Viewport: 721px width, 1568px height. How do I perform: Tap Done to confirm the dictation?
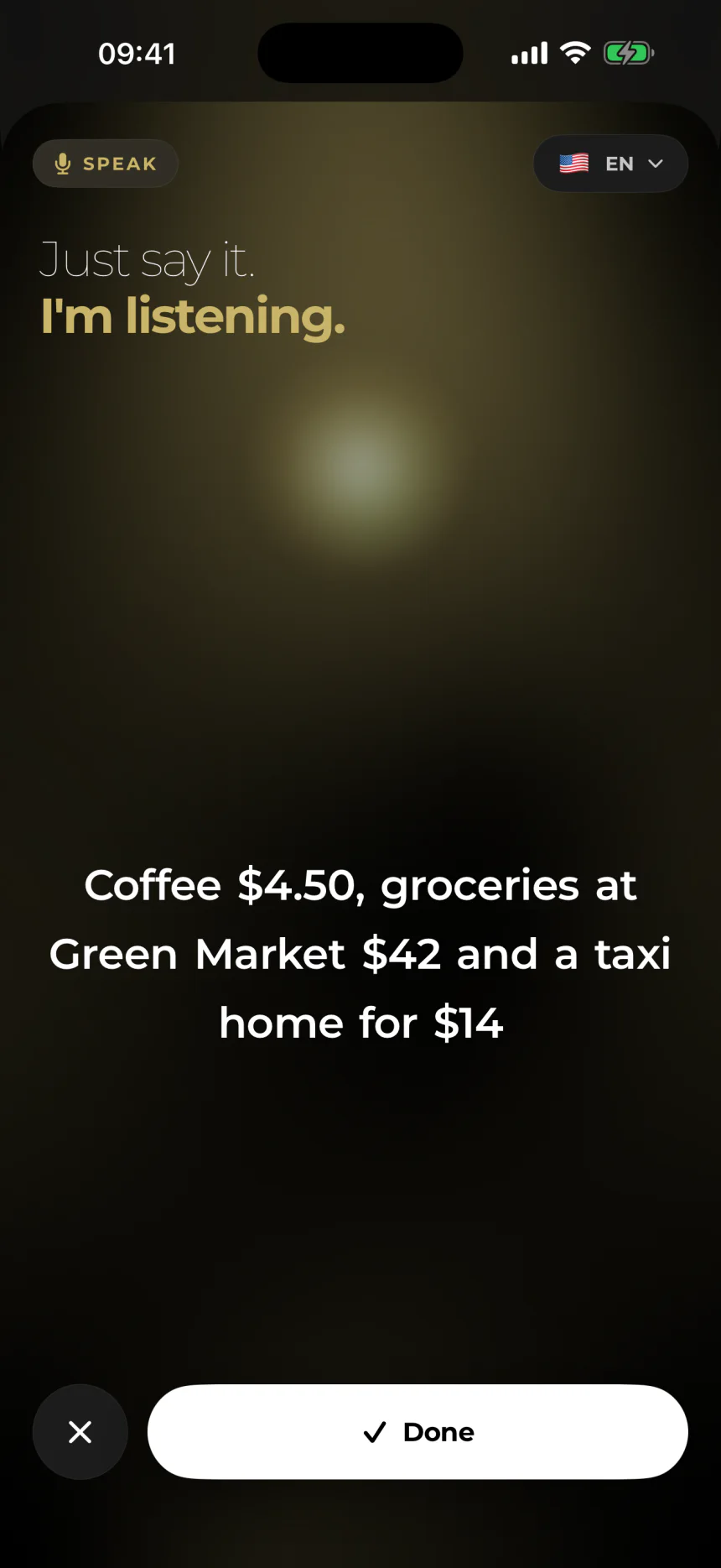click(418, 1431)
